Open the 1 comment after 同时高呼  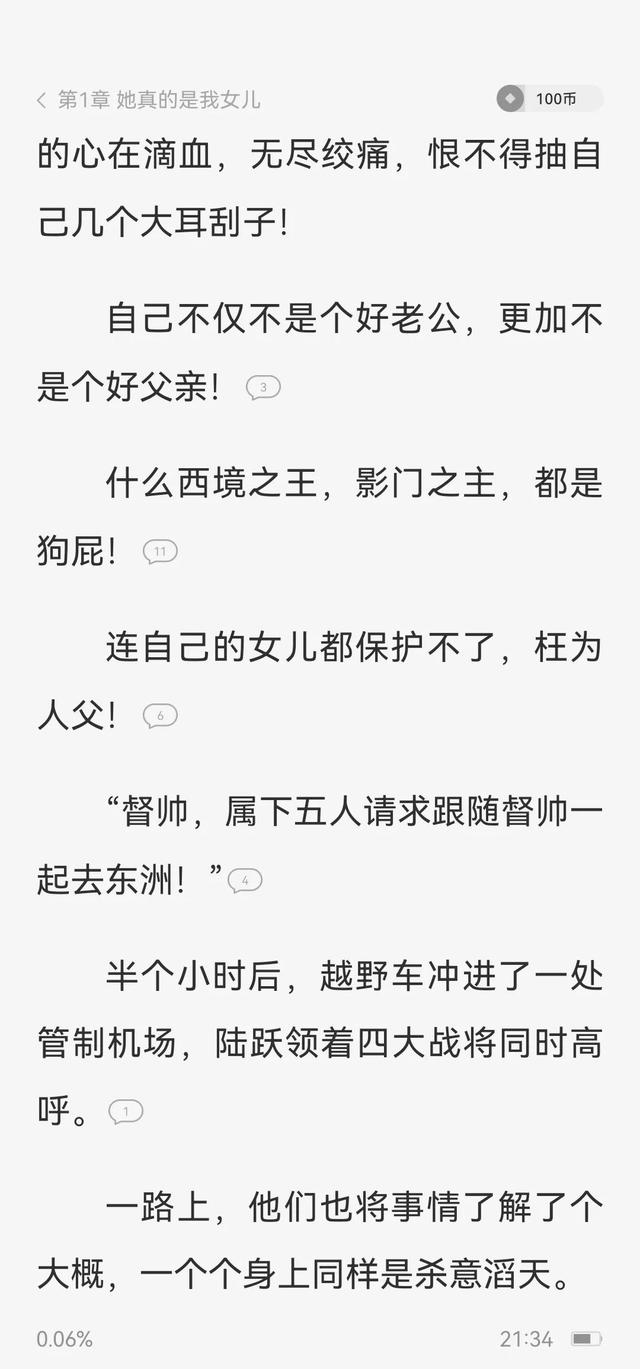126,1111
